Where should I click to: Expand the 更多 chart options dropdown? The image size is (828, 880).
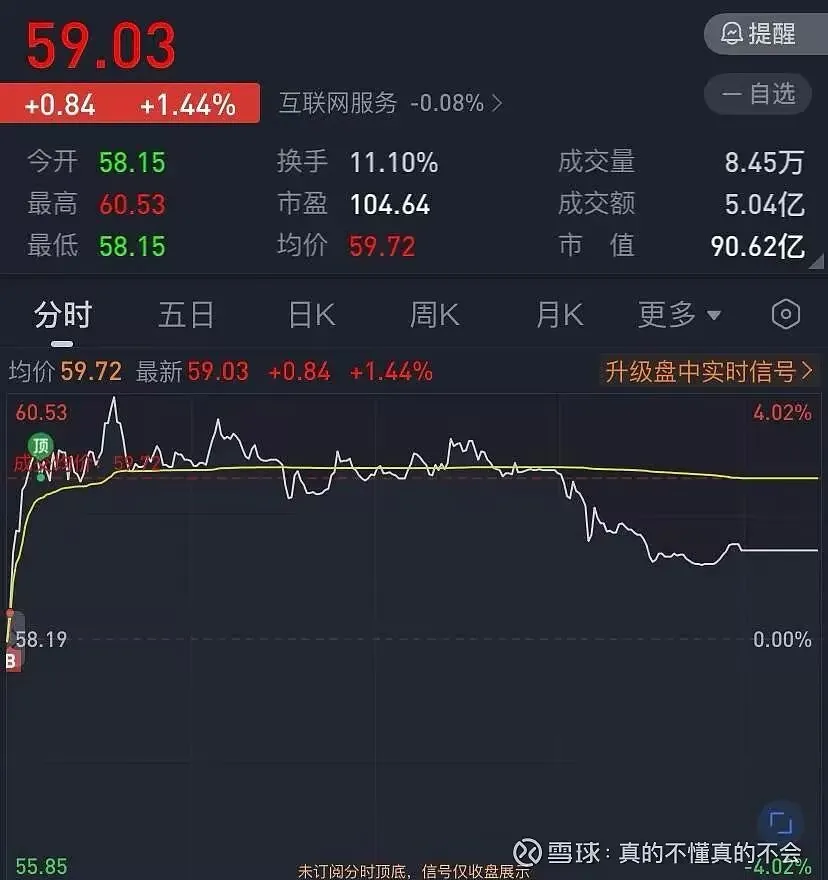pyautogui.click(x=679, y=315)
